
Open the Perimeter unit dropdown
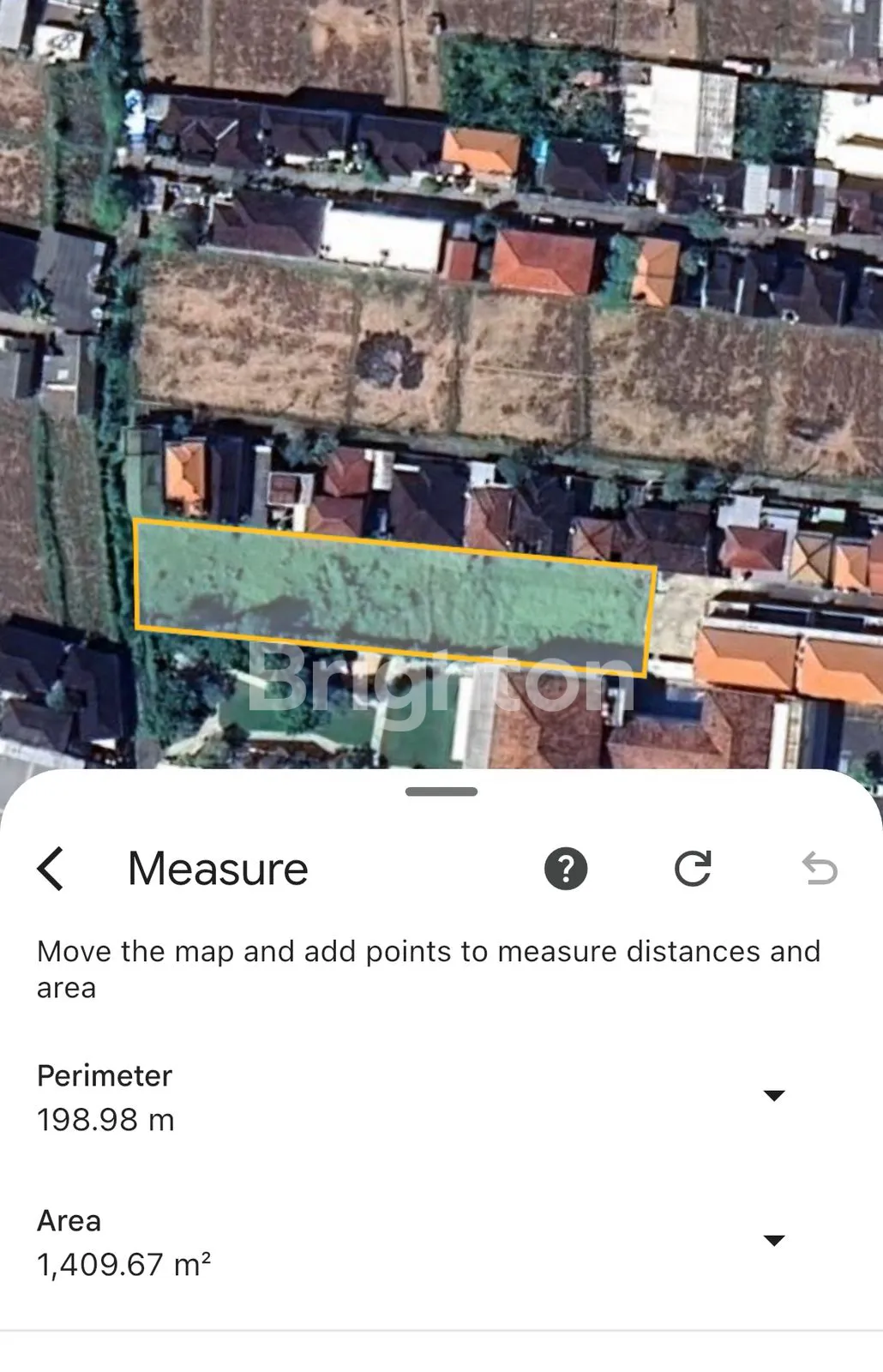[774, 1095]
